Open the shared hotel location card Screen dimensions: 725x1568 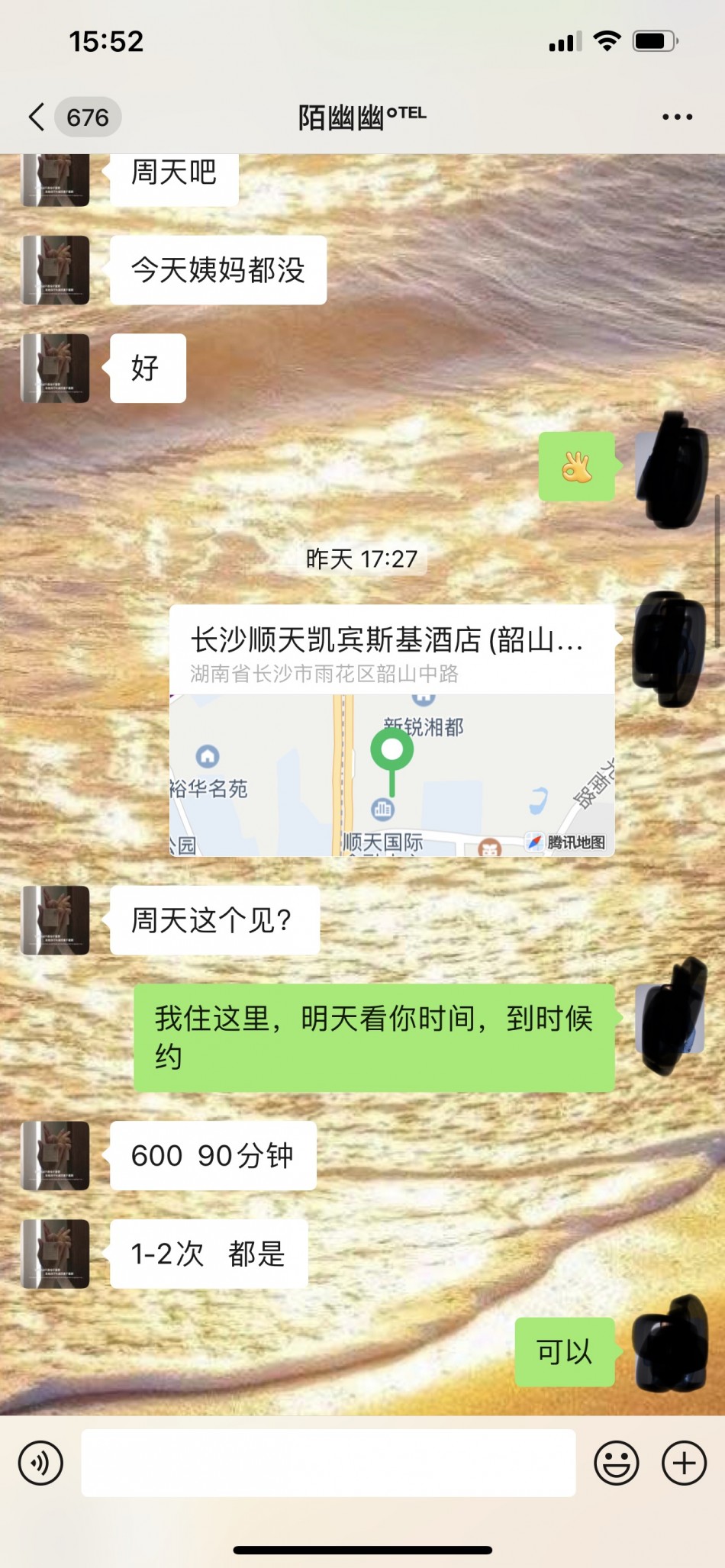coord(391,730)
